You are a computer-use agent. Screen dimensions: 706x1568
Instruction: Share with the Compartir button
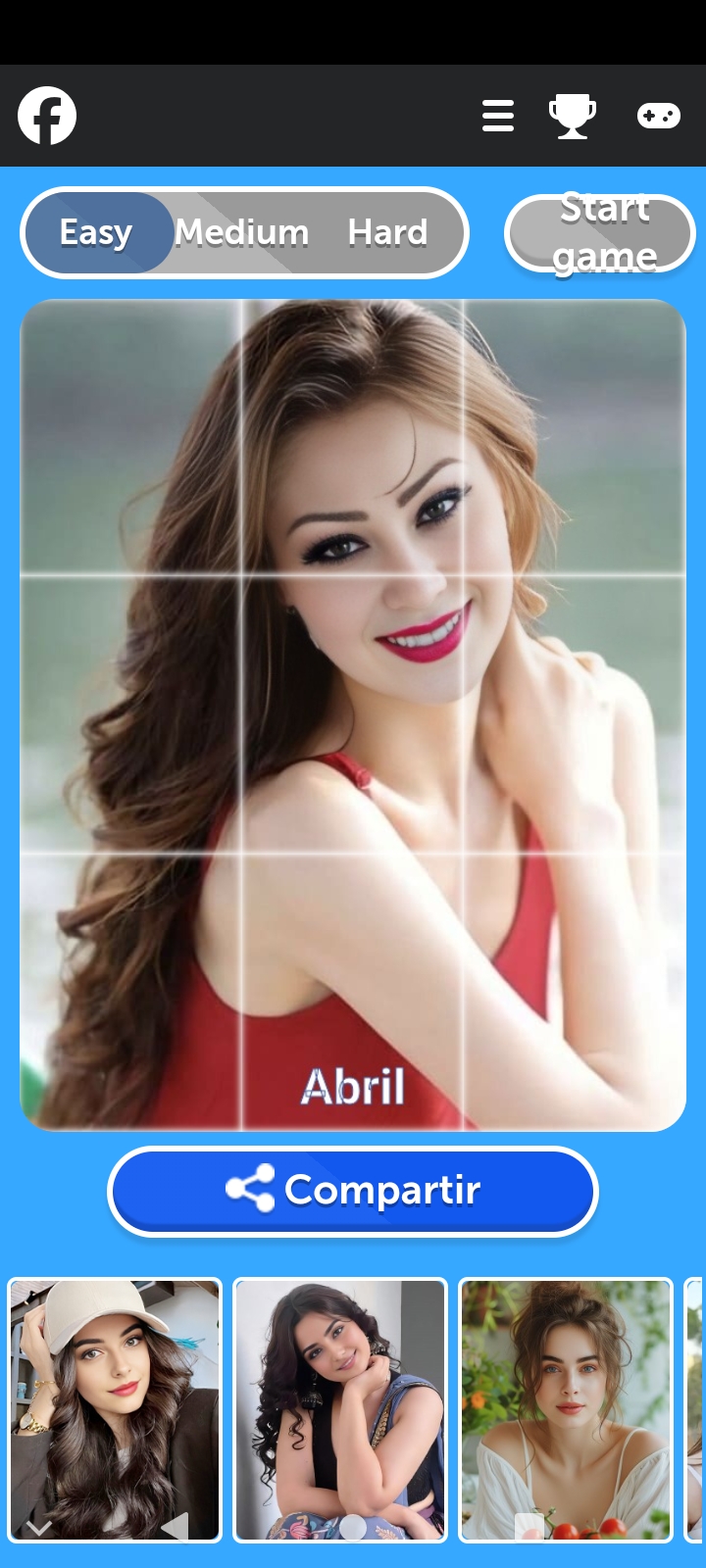pos(353,1191)
